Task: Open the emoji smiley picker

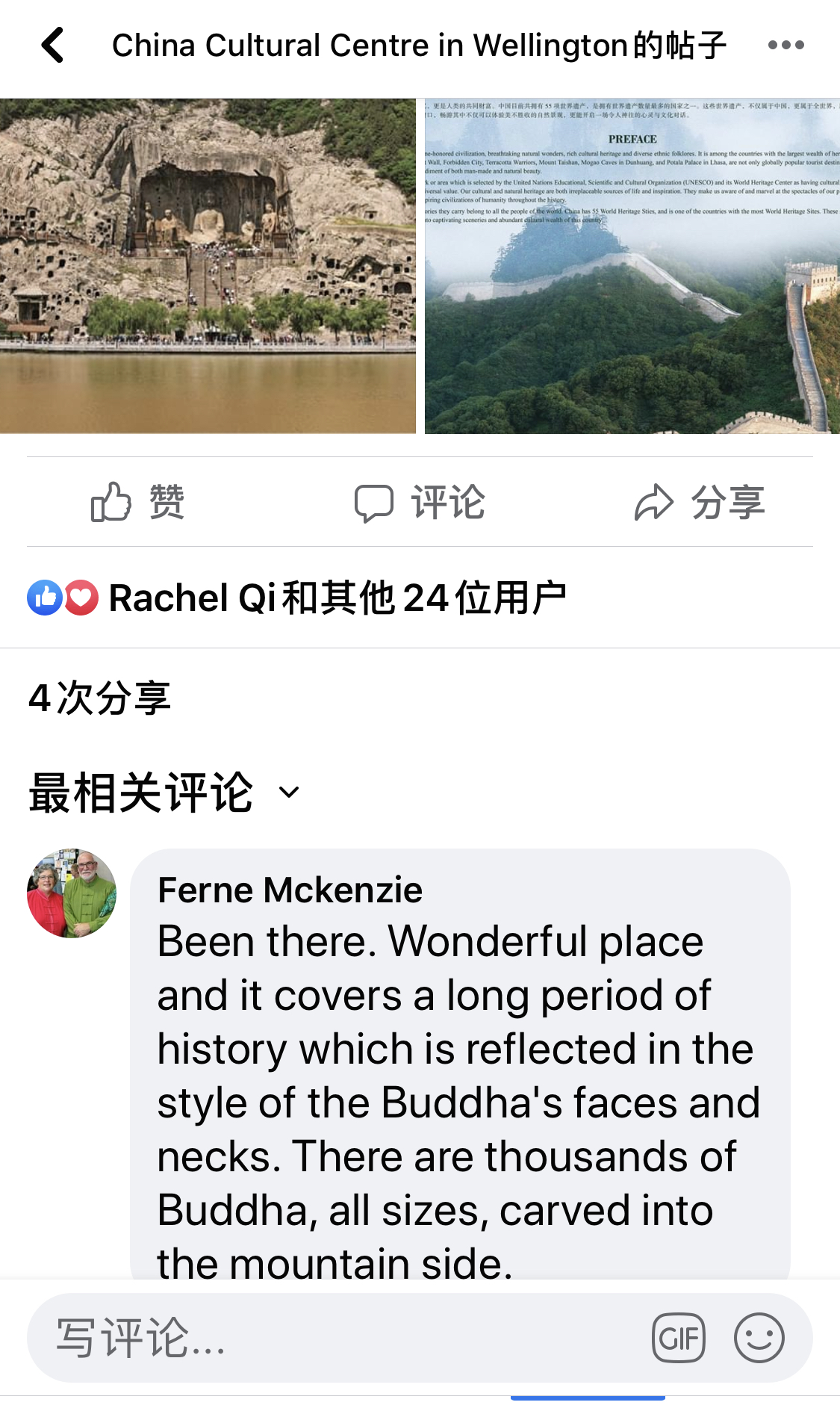Action: click(759, 1338)
